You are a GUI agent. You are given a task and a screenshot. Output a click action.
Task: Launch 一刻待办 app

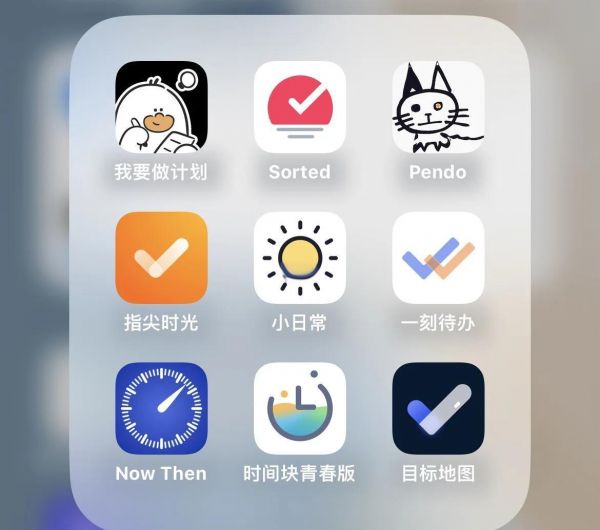(438, 258)
